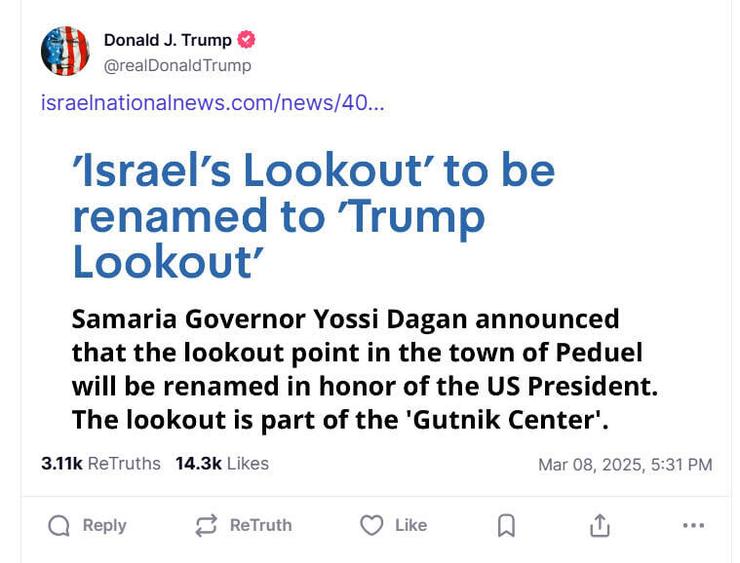ReTruth this post
This screenshot has height=563, width=740.
coord(243,525)
